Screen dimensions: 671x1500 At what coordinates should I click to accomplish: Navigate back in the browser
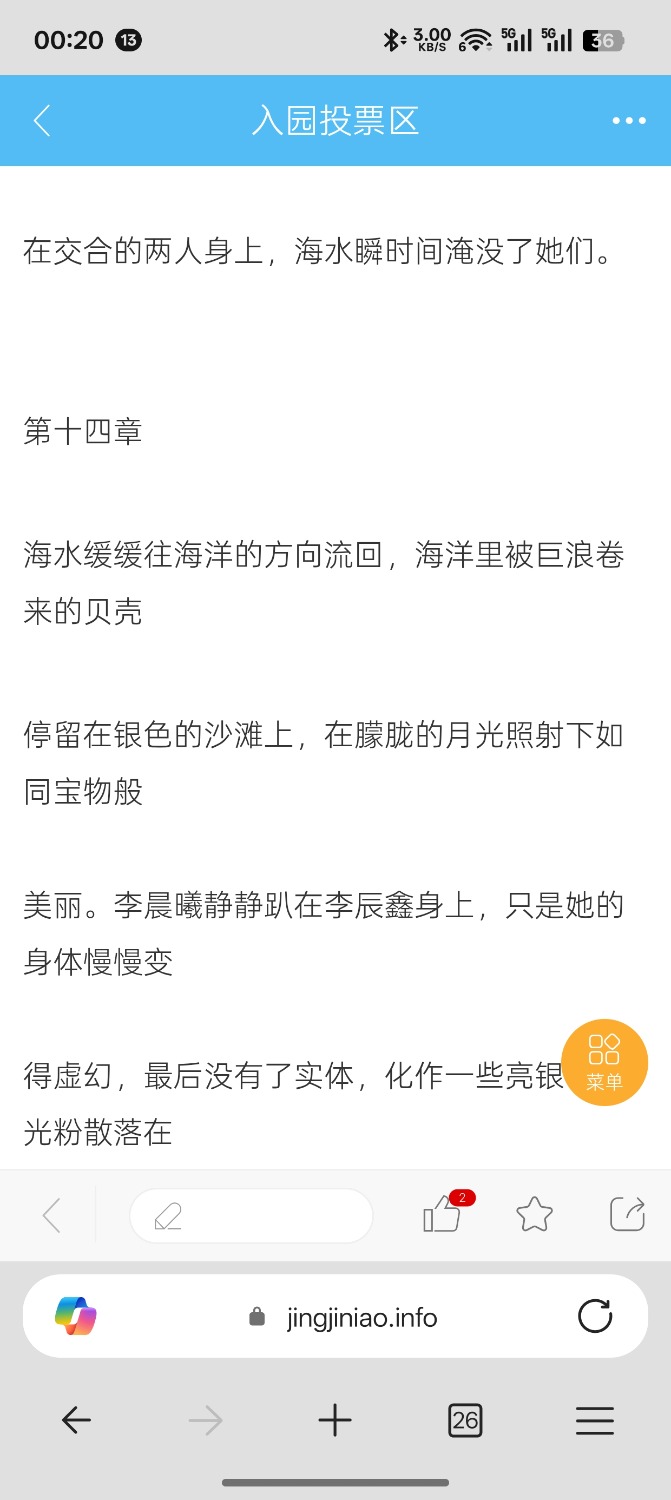pyautogui.click(x=76, y=1420)
